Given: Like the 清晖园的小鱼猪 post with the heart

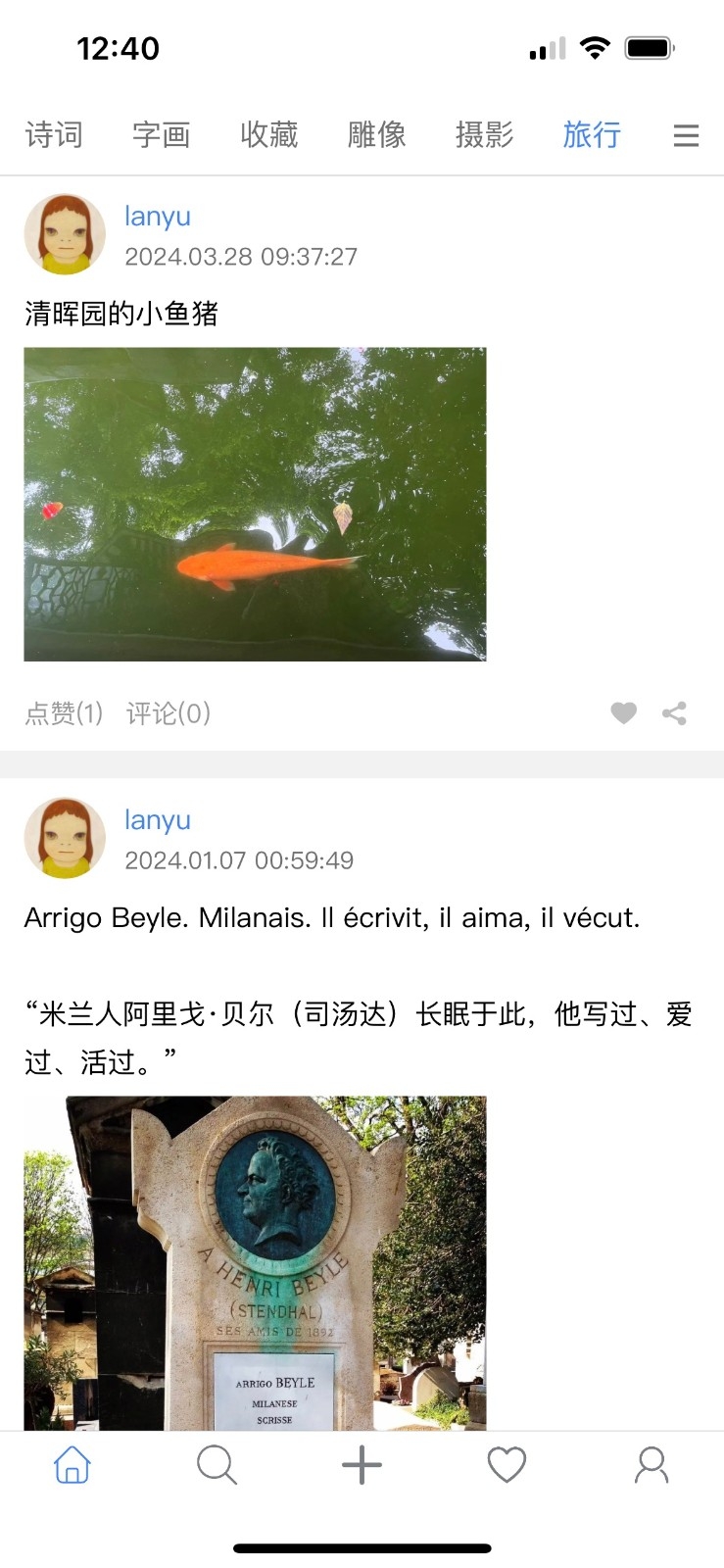Looking at the screenshot, I should [x=623, y=713].
